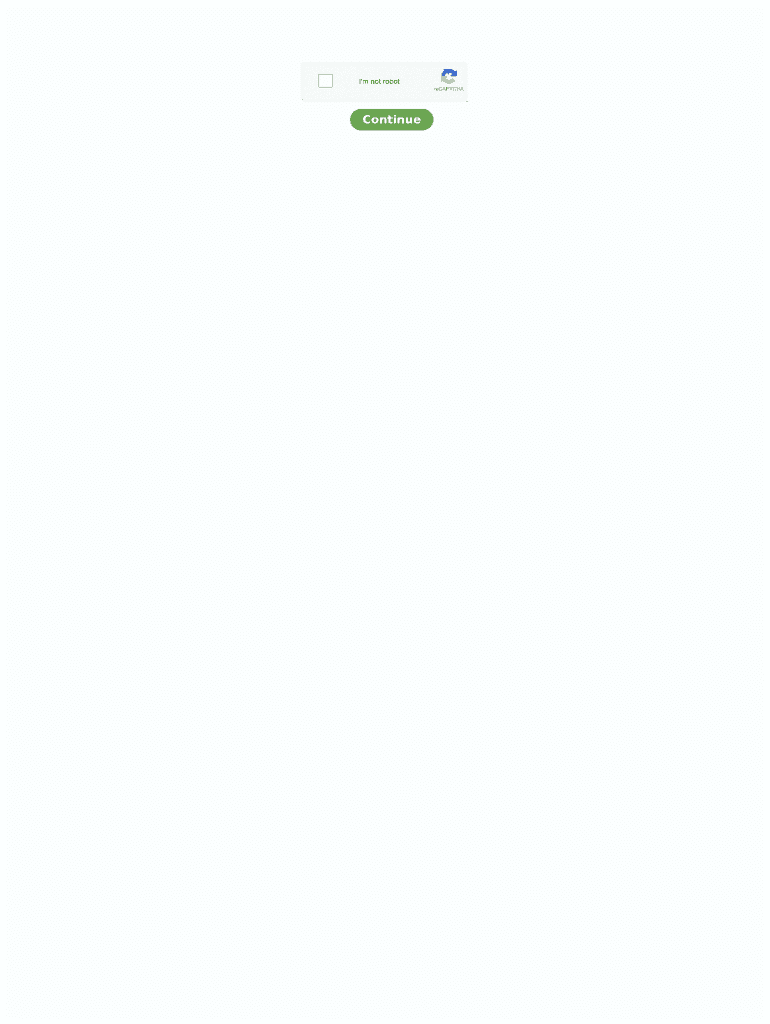Check the I'm not robot checkbox
The height and width of the screenshot is (1024, 770).
click(x=325, y=81)
